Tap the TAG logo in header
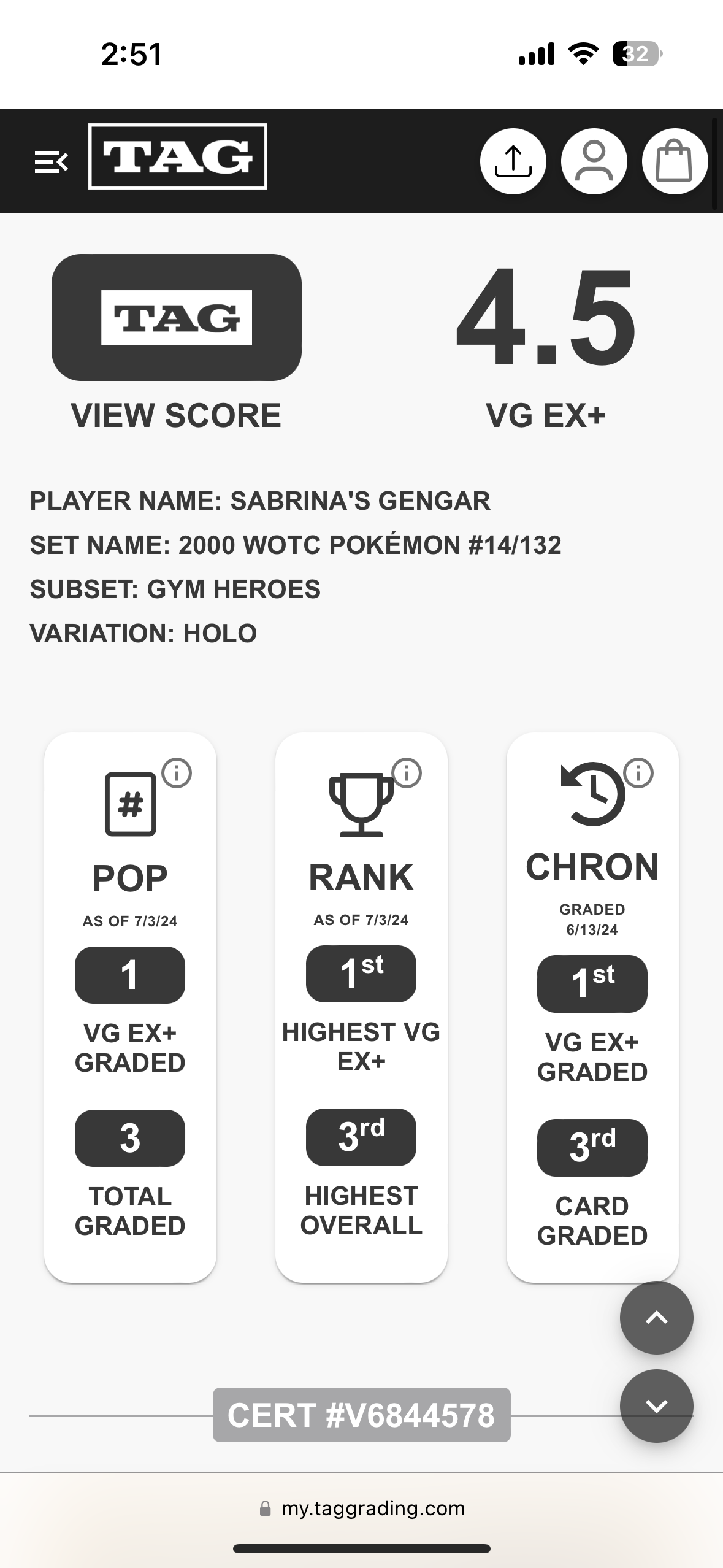The image size is (723, 1568). [178, 156]
